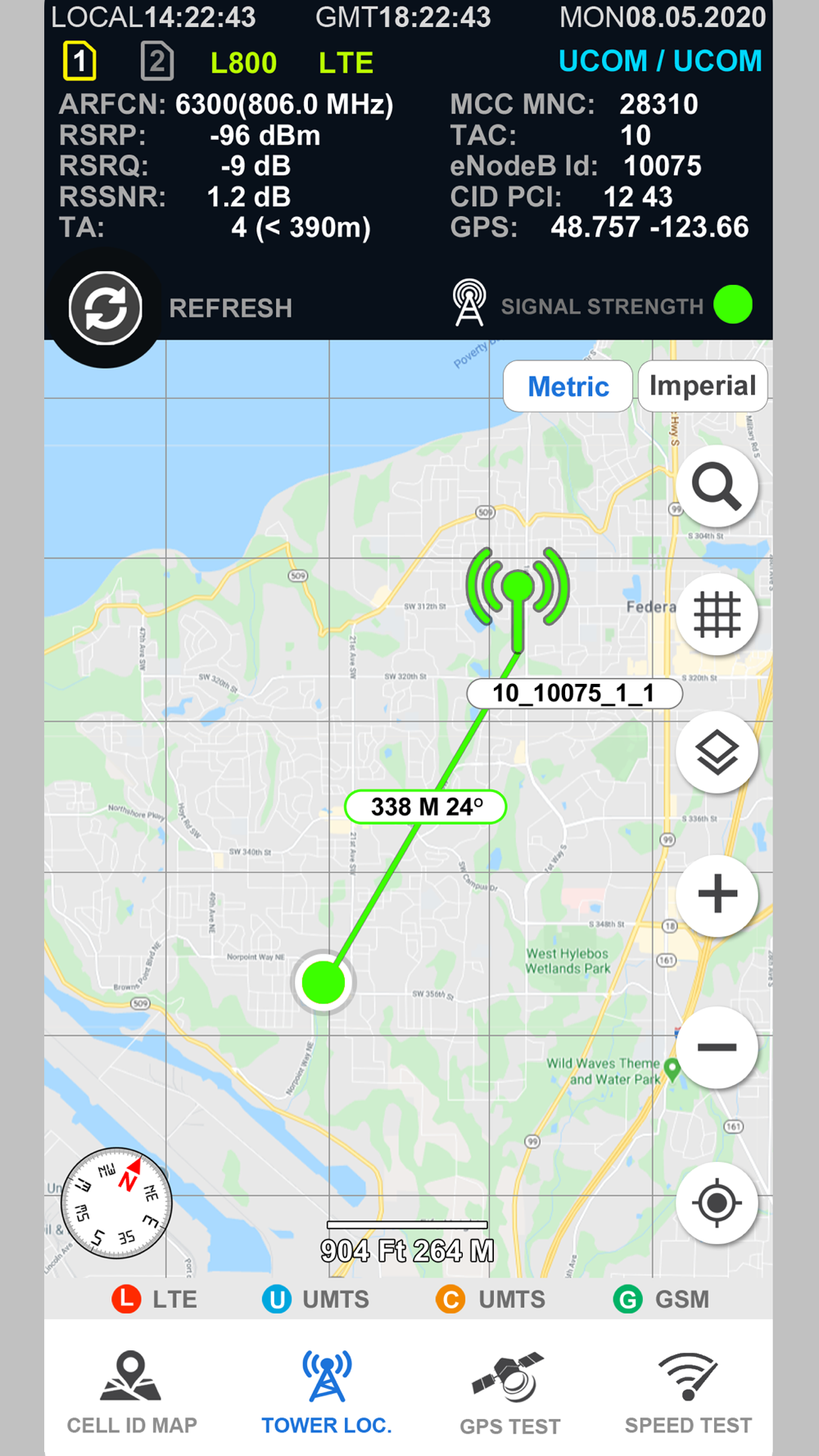Select SIM slot 2
819x1456 pixels.
[156, 61]
